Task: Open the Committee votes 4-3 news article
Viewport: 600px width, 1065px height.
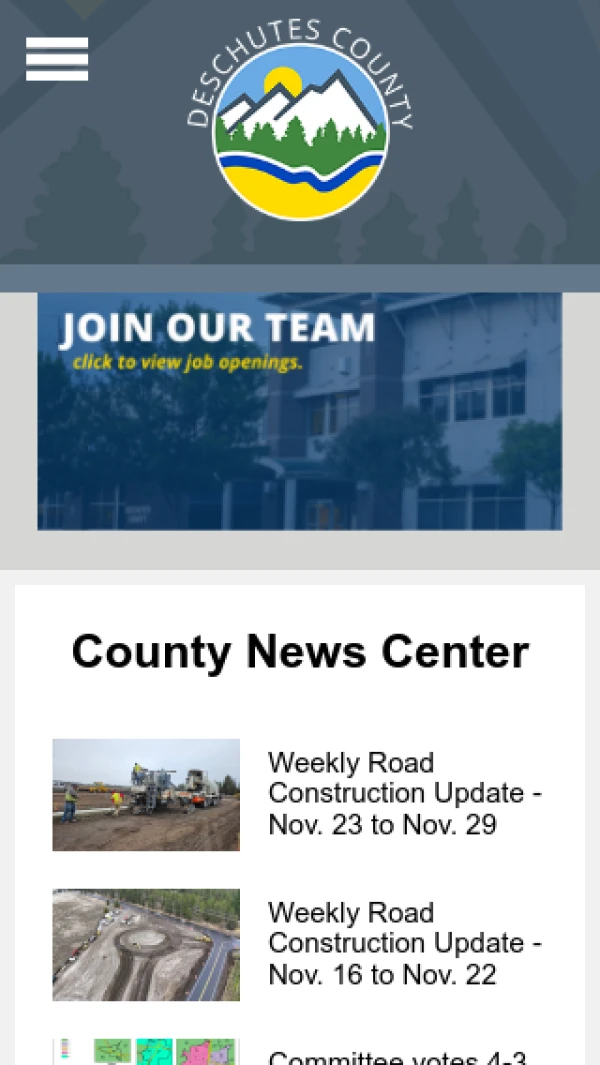Action: (x=397, y=1057)
